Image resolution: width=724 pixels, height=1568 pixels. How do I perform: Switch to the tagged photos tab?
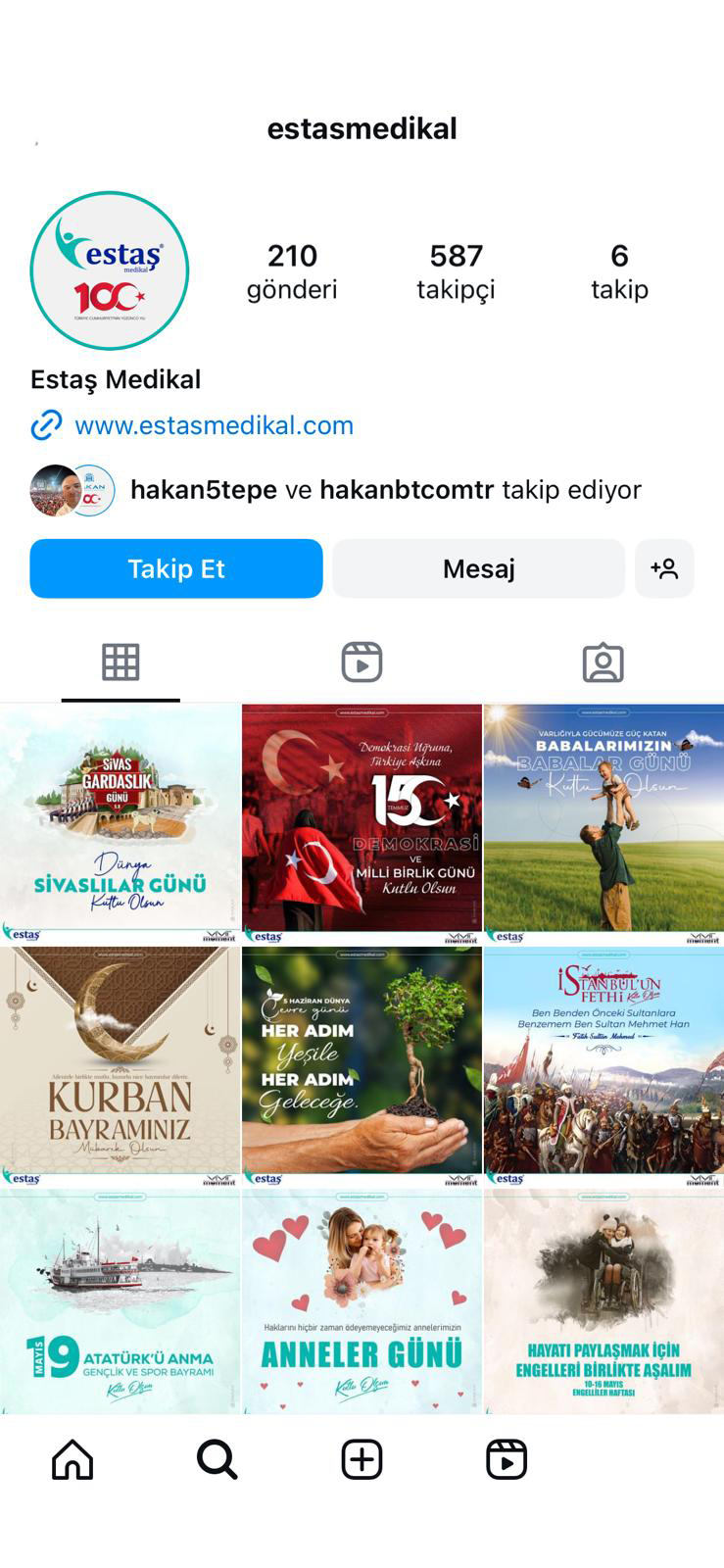603,662
